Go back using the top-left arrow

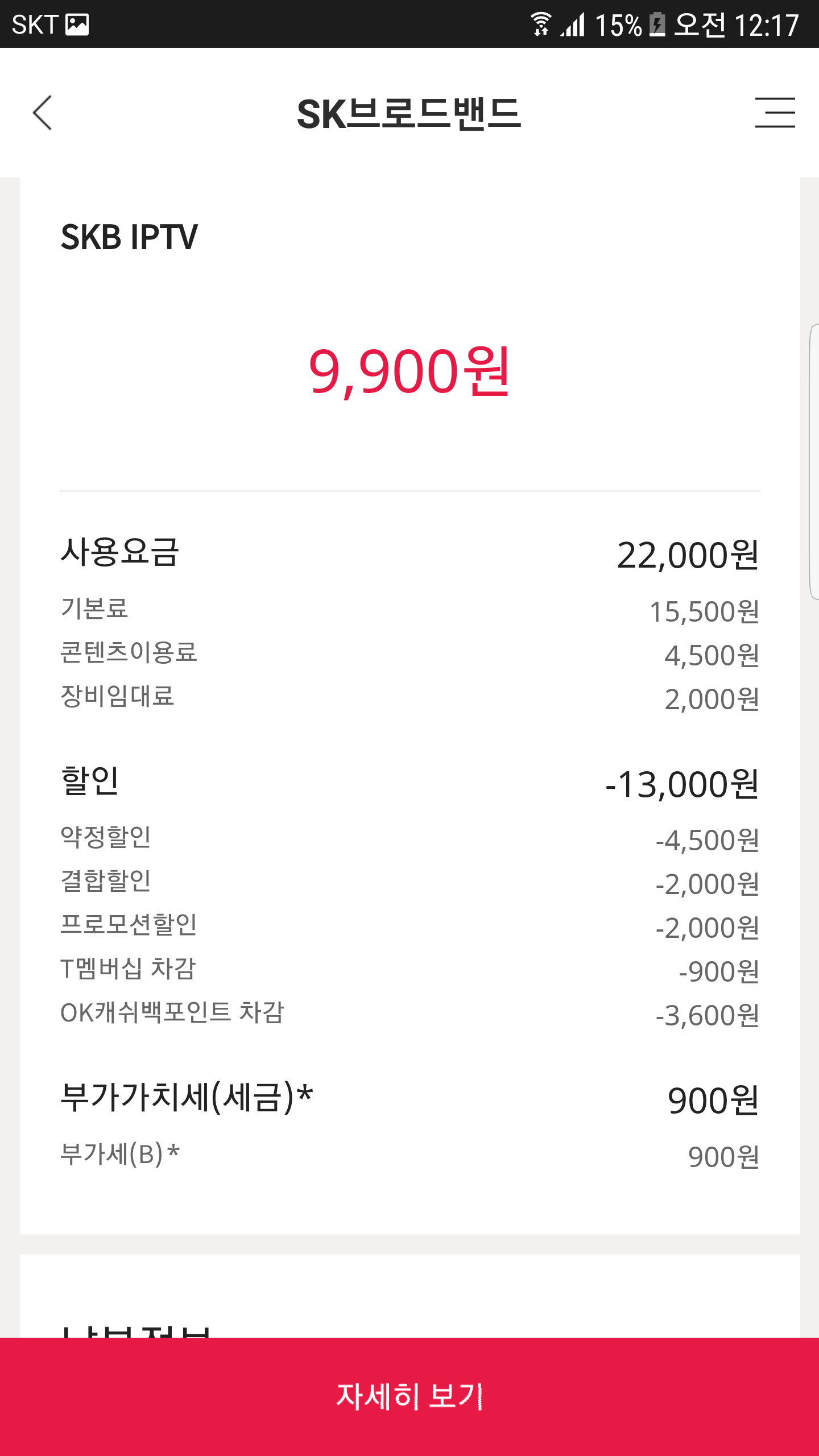click(x=43, y=113)
